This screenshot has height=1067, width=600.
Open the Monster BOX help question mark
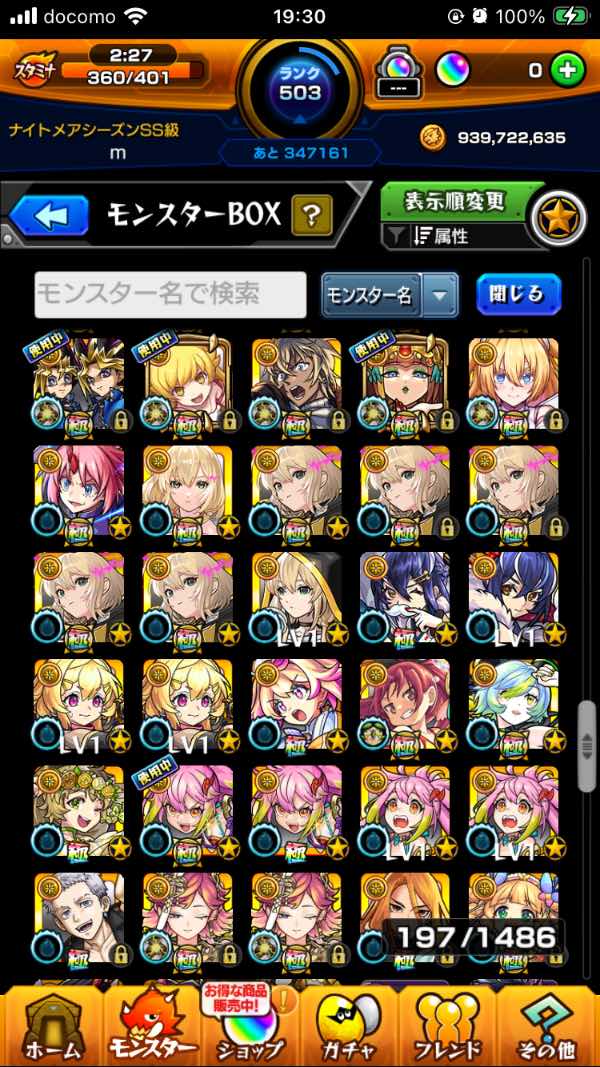[312, 216]
